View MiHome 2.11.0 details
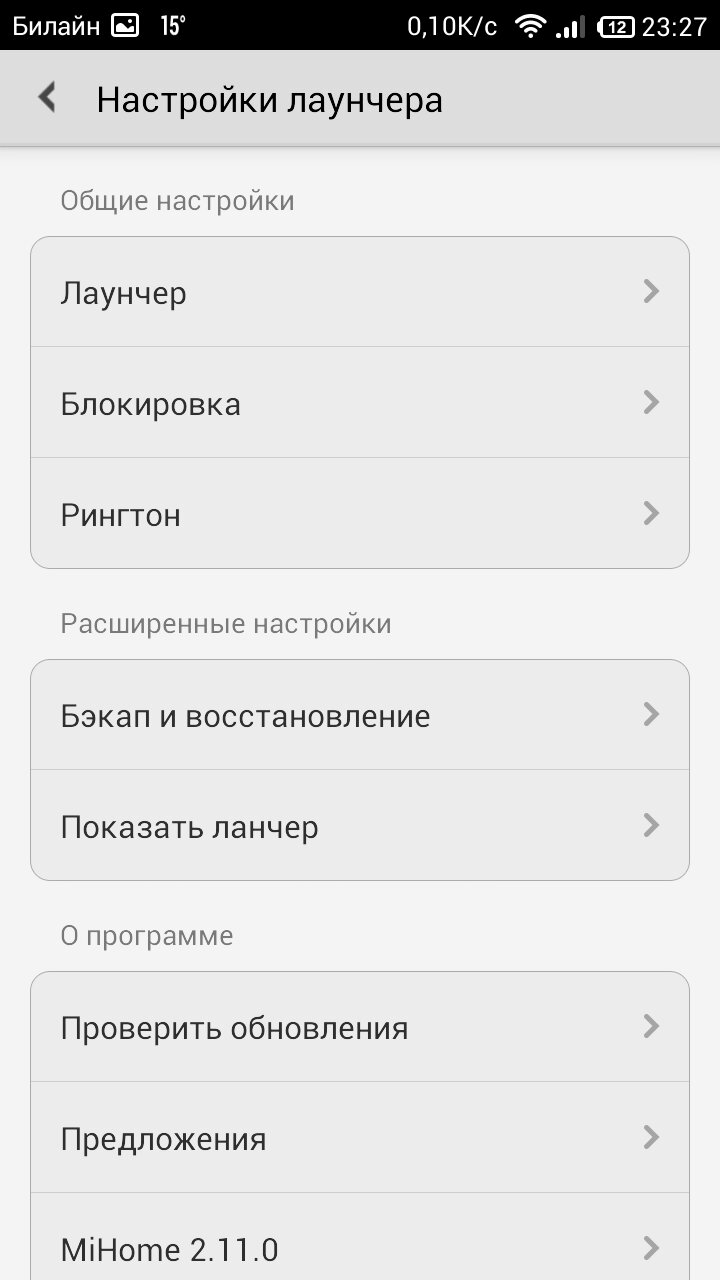Screen dimensions: 720x1280 tap(360, 1248)
